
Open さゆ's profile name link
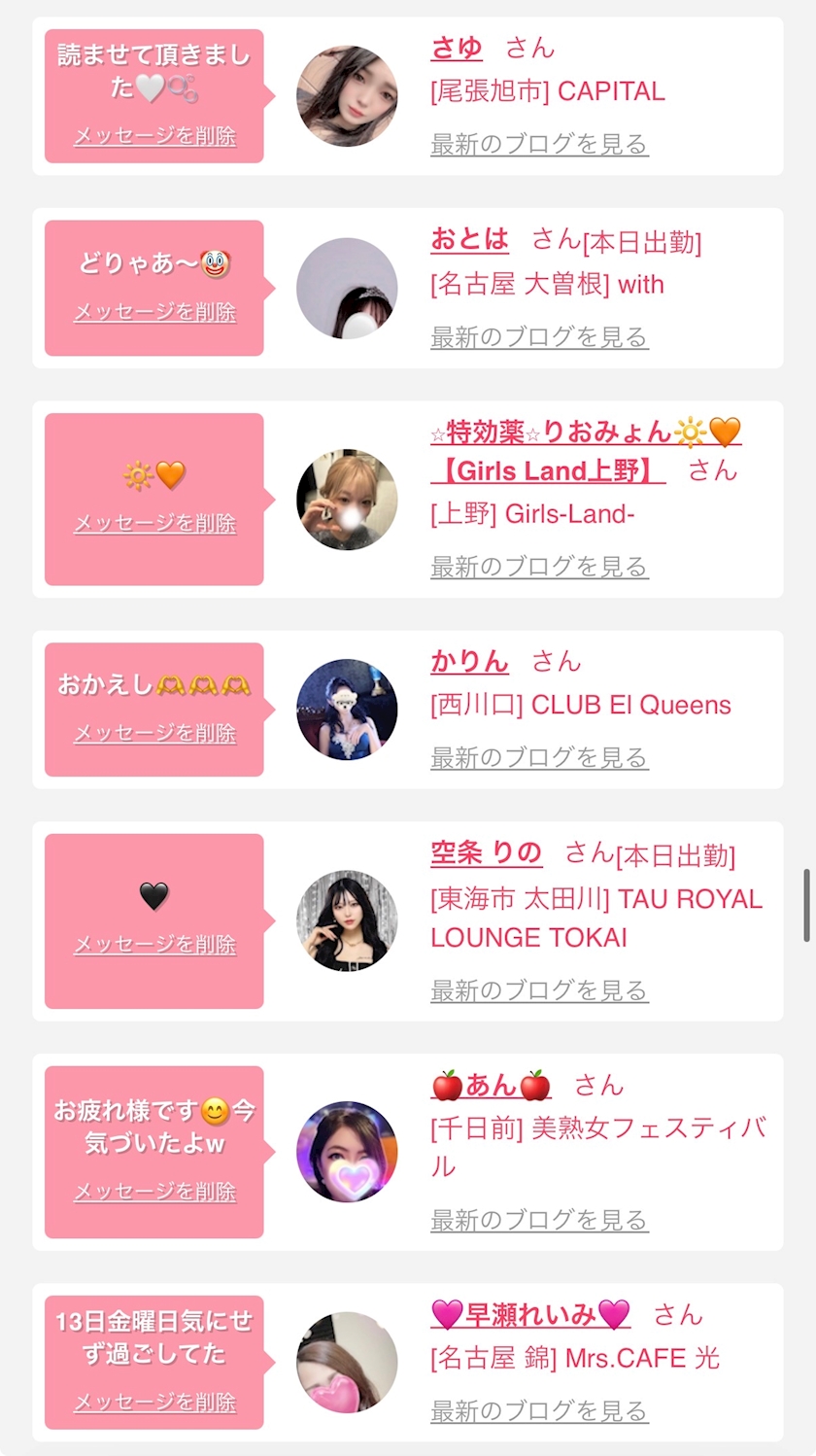457,48
